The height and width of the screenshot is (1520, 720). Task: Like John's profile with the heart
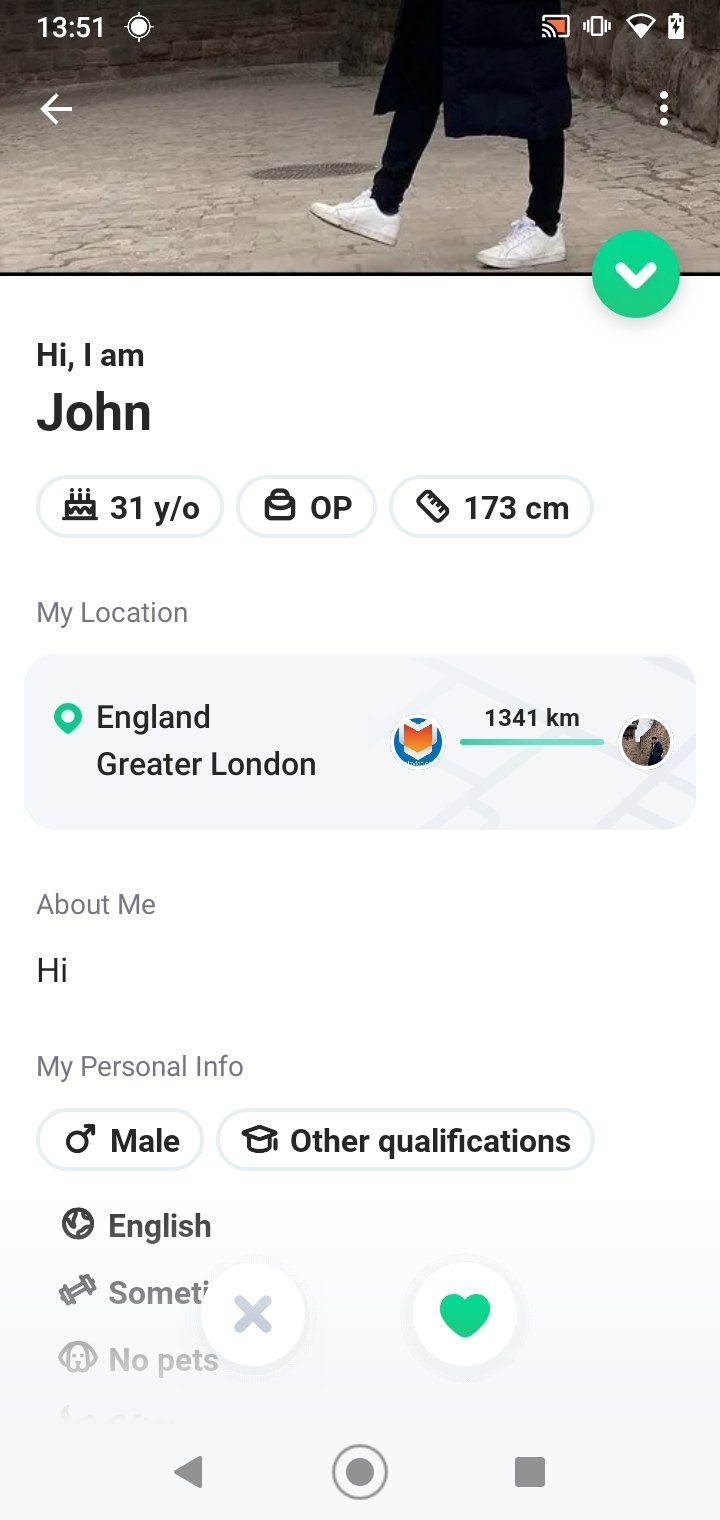pyautogui.click(x=465, y=1315)
